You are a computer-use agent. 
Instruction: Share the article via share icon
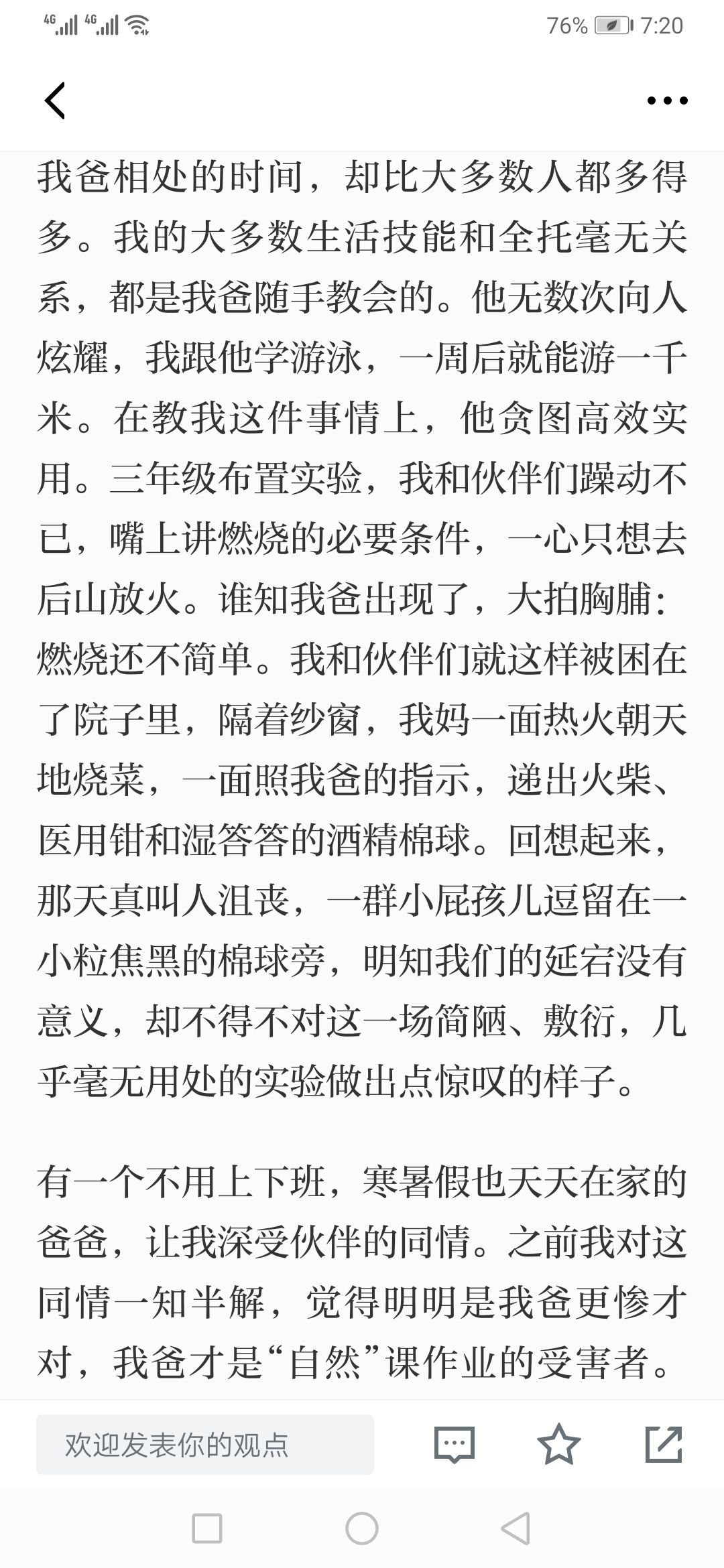click(x=664, y=1444)
